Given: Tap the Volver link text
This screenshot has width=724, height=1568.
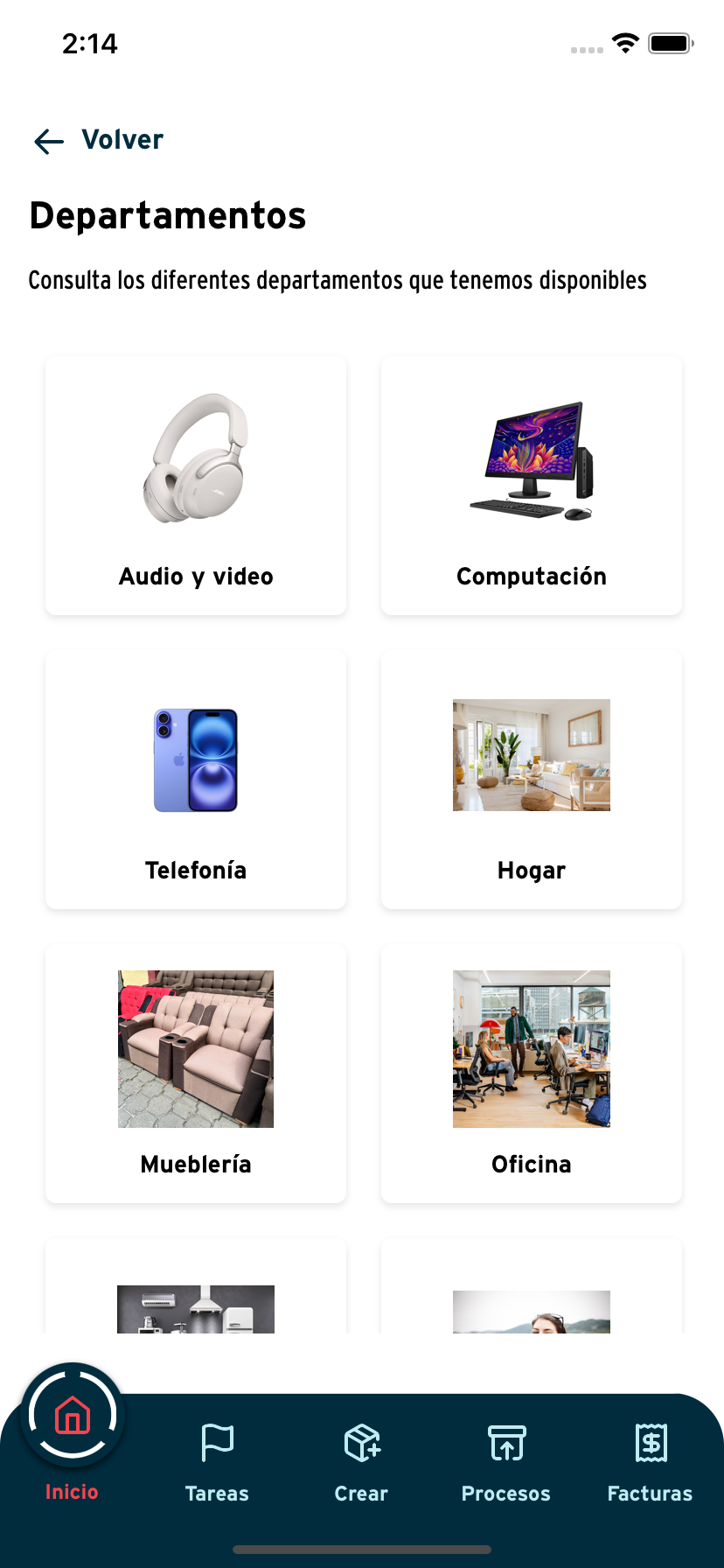Looking at the screenshot, I should coord(122,139).
